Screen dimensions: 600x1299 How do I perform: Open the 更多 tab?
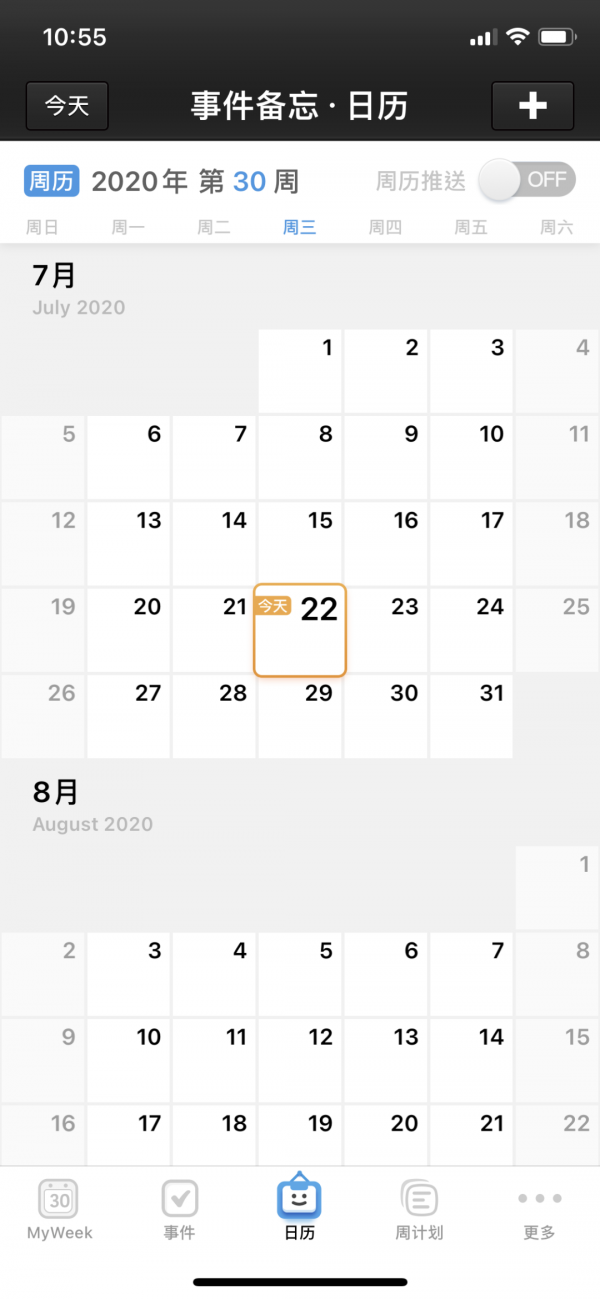539,1210
